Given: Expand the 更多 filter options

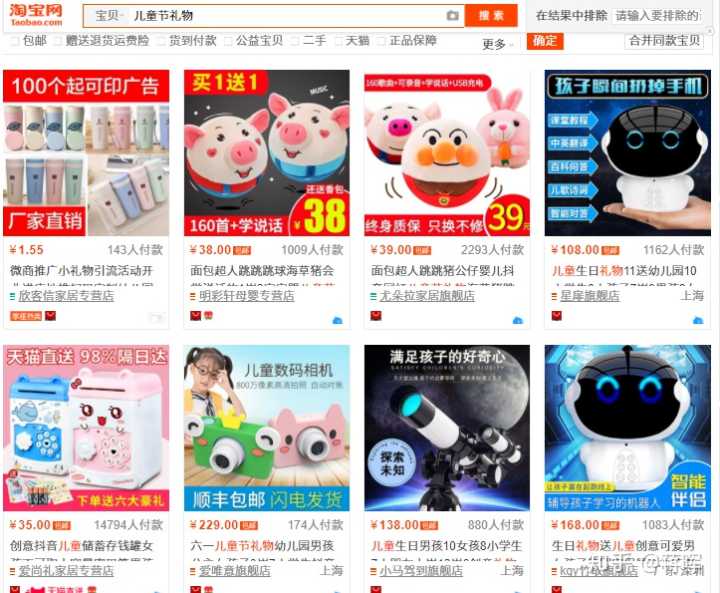Looking at the screenshot, I should click(x=497, y=44).
